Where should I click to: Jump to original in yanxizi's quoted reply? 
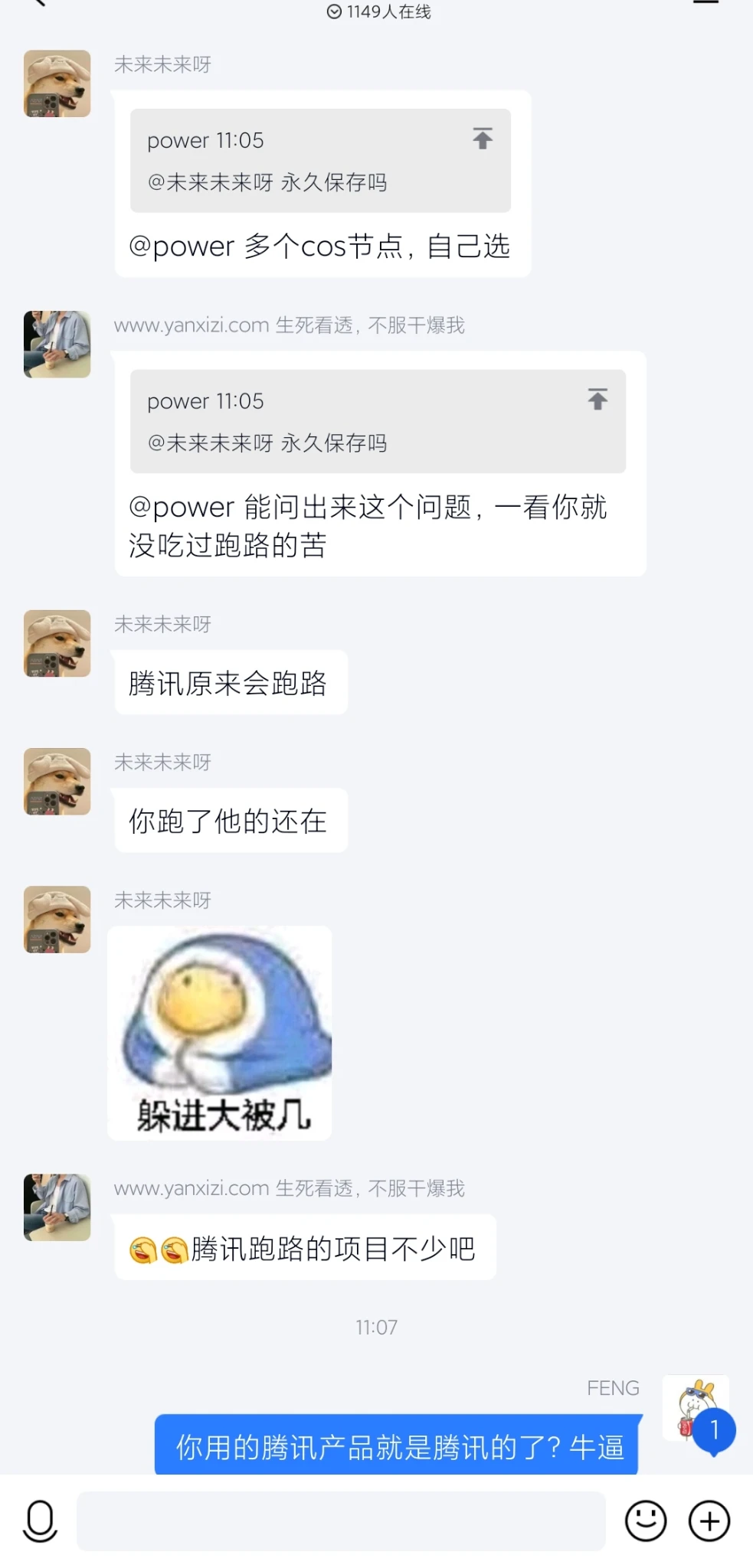[x=597, y=400]
